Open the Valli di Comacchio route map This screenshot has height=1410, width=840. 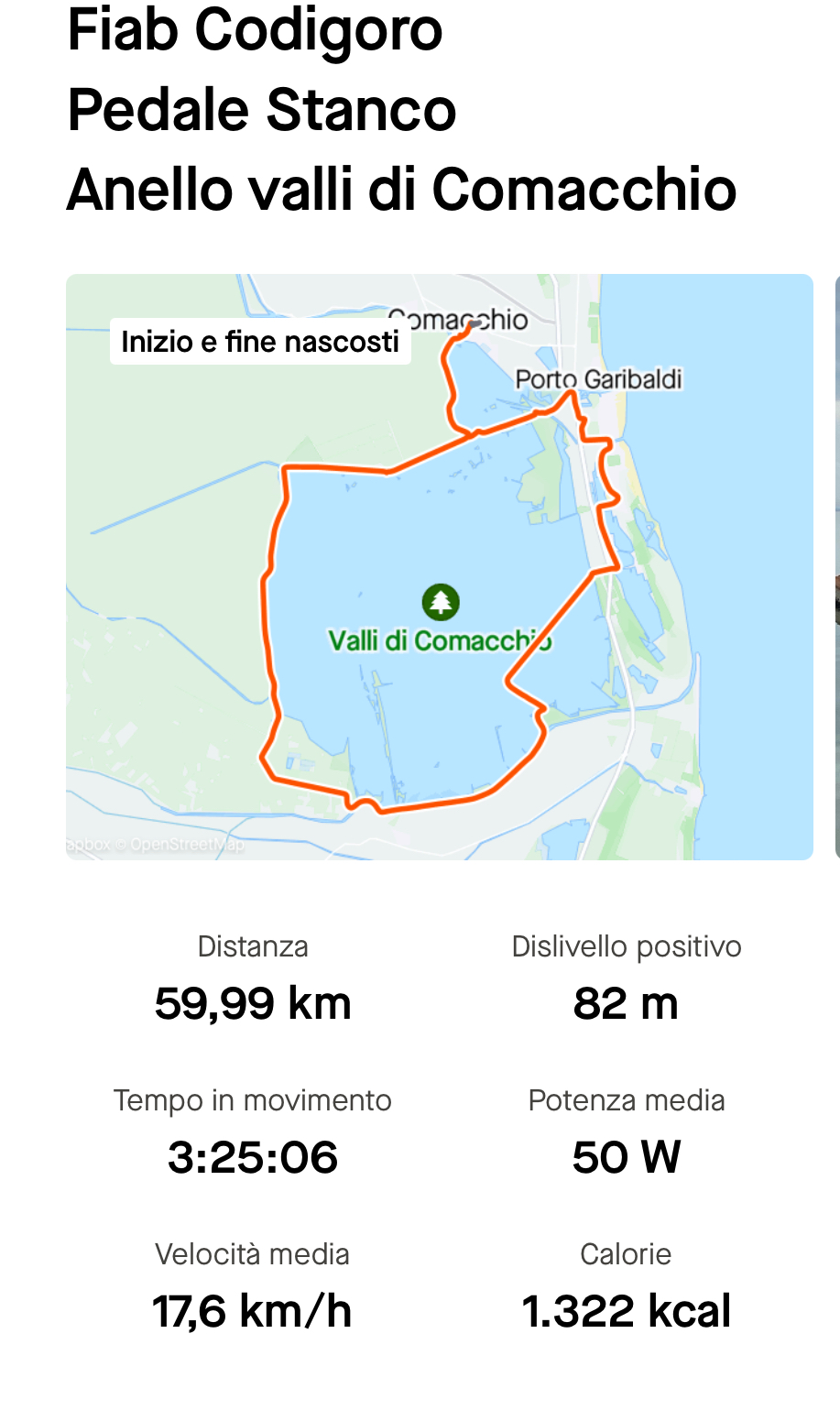pos(439,566)
